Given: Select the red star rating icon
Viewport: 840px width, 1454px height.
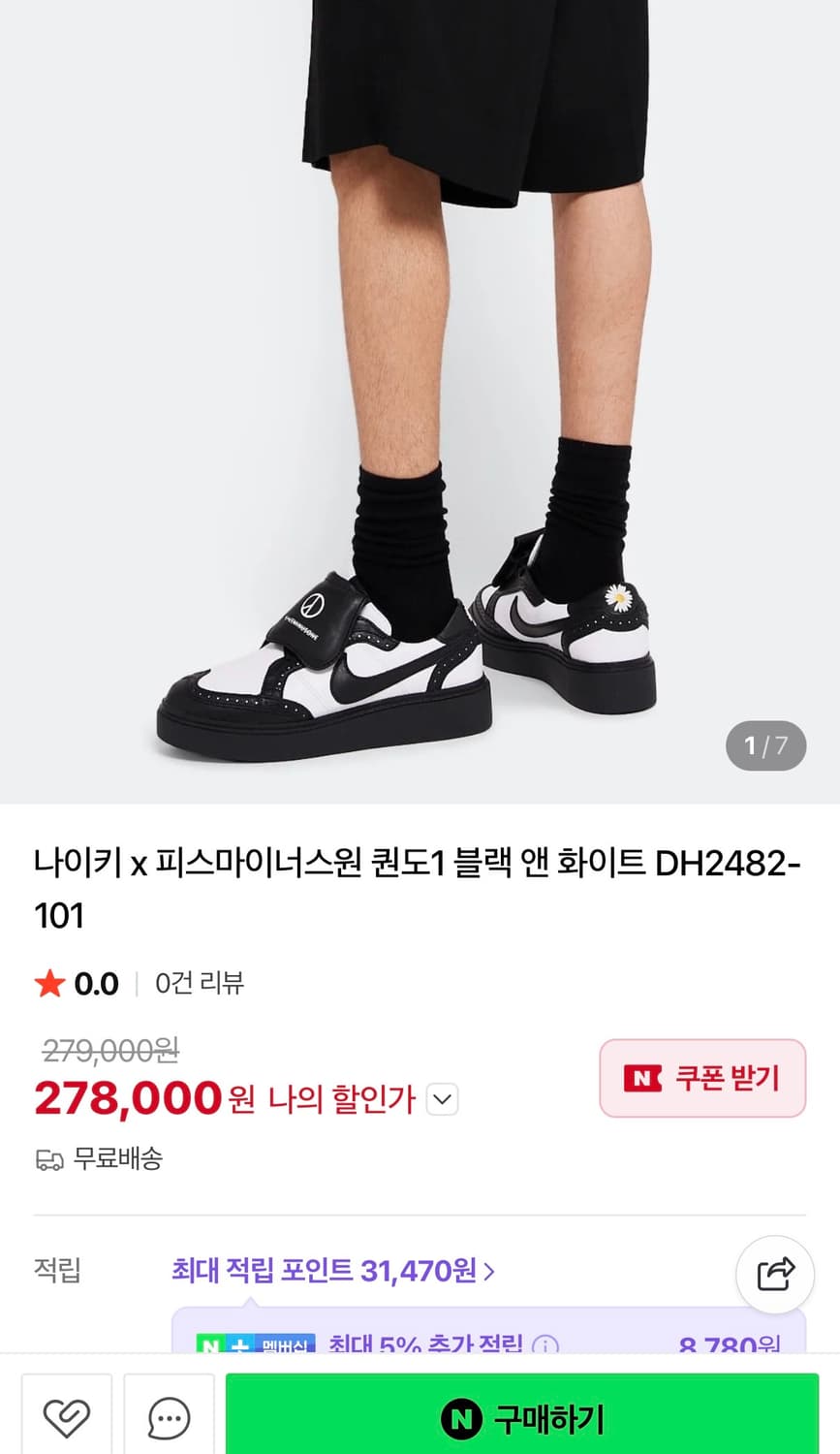Looking at the screenshot, I should [47, 983].
